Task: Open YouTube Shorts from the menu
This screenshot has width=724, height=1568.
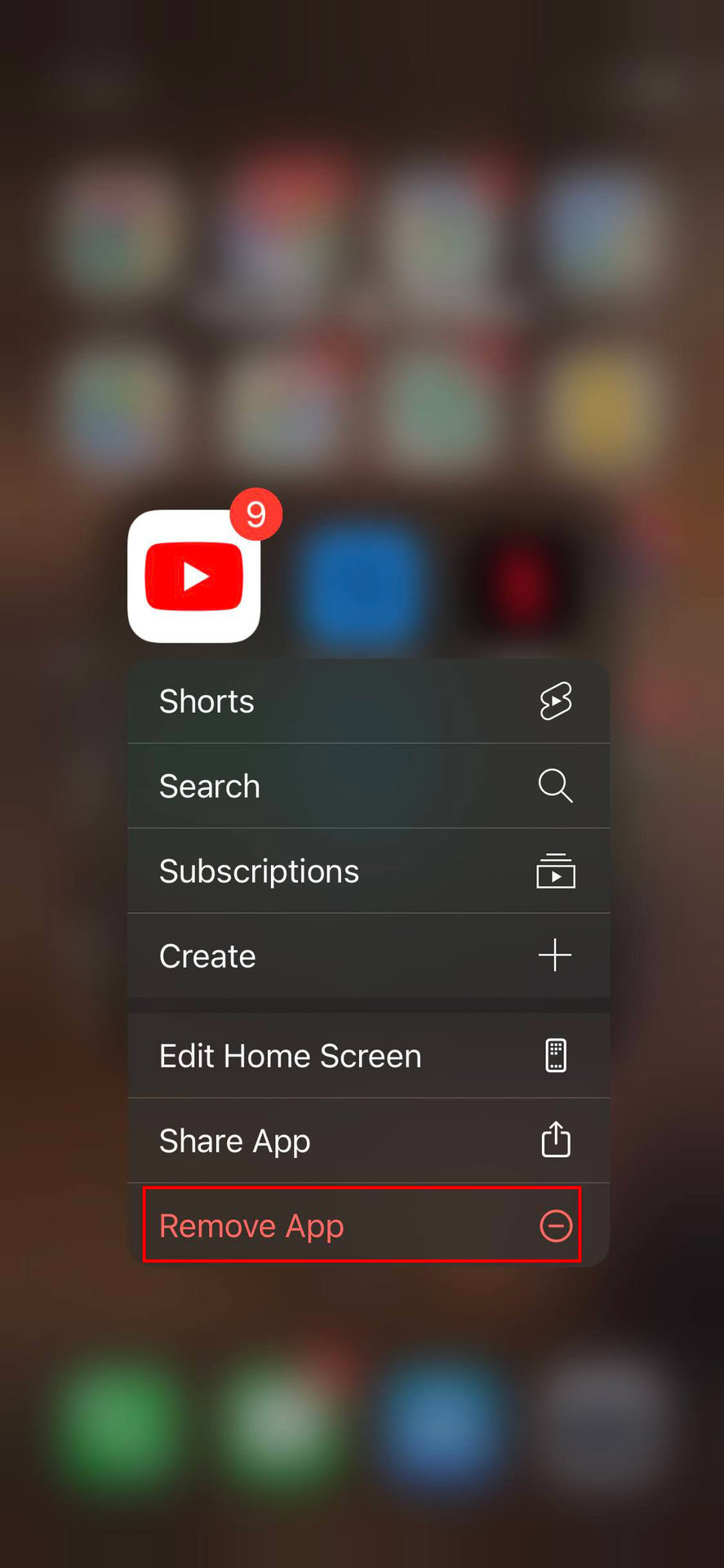Action: 367,702
